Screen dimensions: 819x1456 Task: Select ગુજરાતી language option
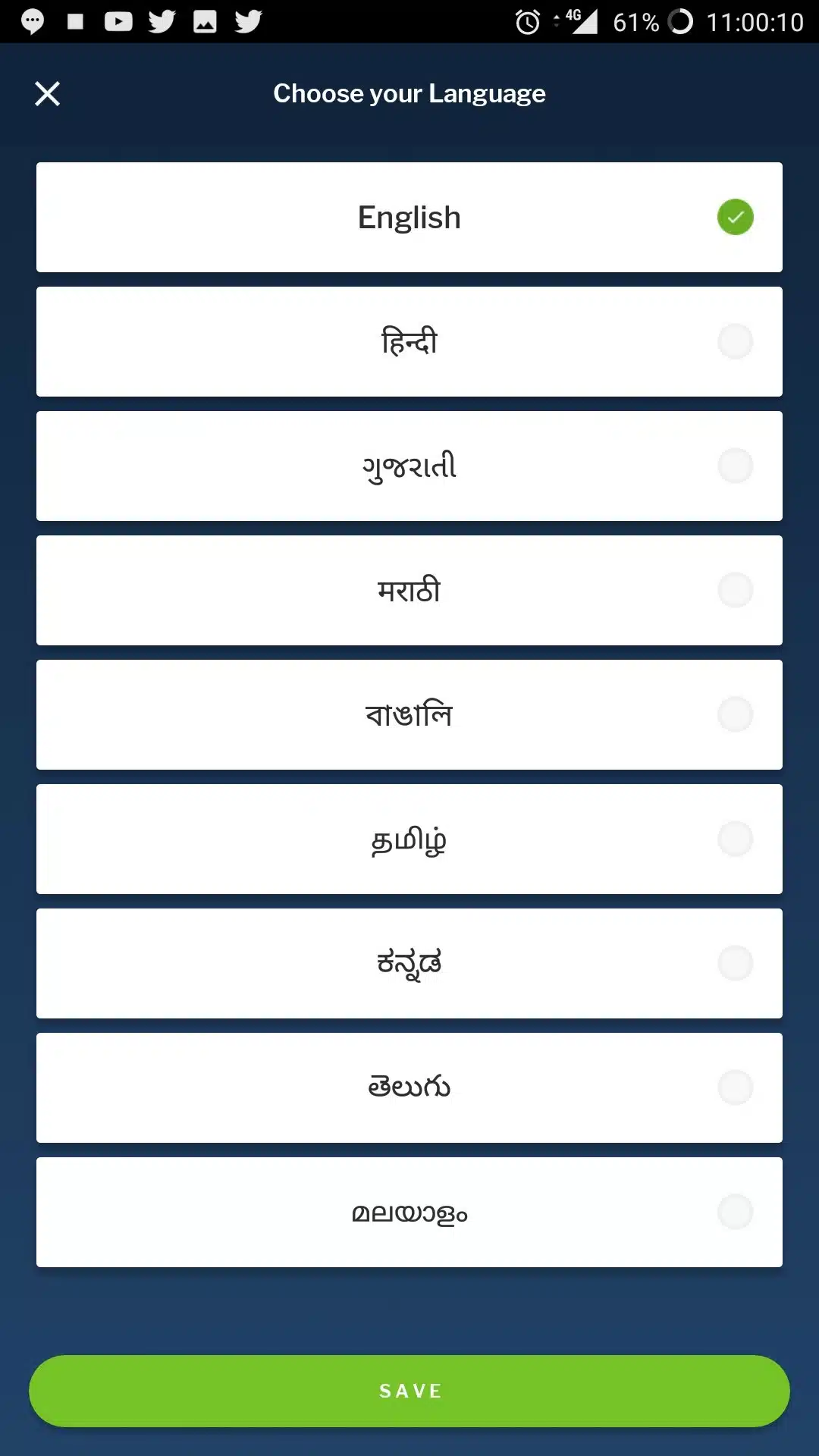(409, 466)
